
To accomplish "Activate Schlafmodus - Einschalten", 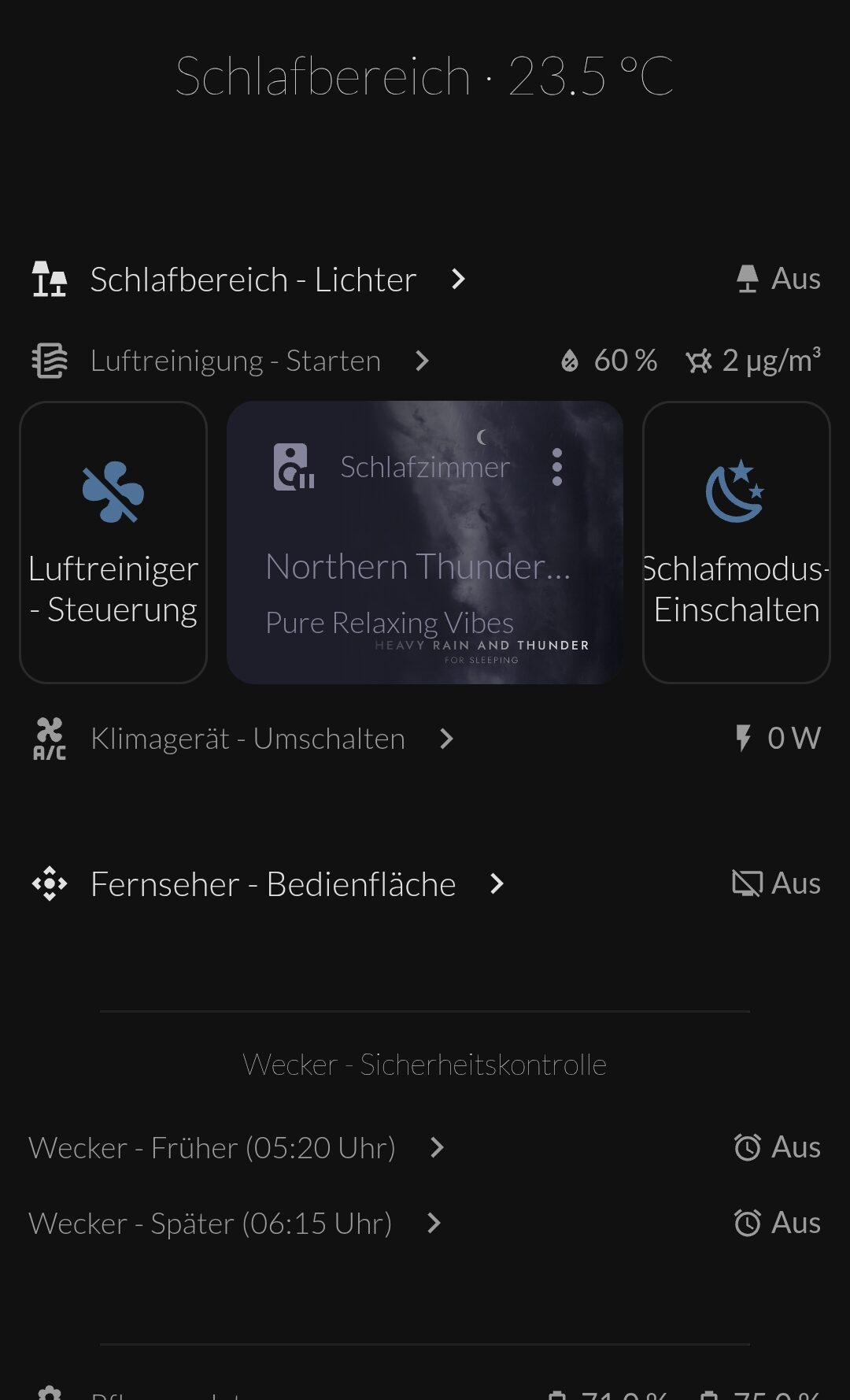I will coord(736,542).
